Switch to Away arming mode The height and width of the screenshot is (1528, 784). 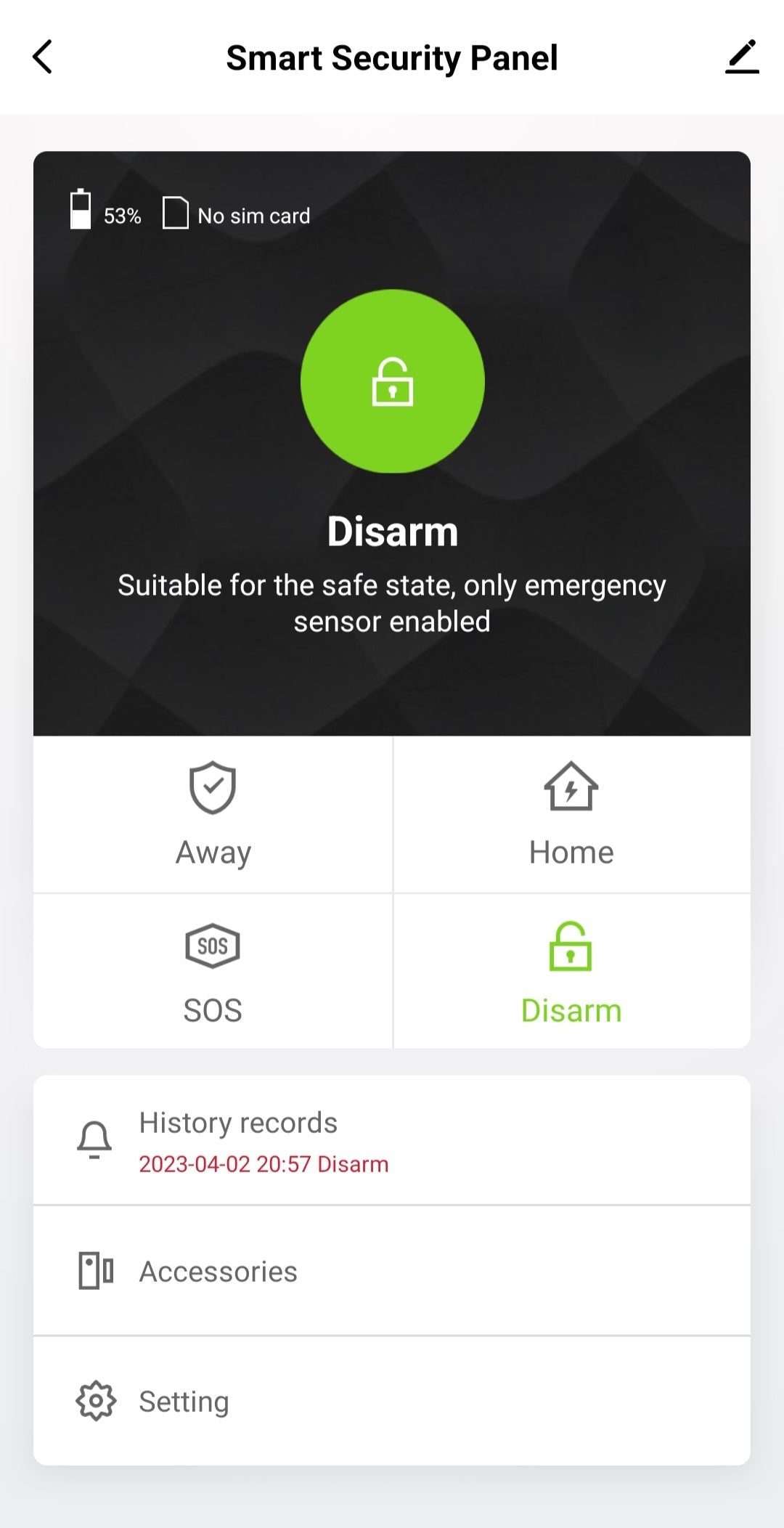tap(213, 815)
